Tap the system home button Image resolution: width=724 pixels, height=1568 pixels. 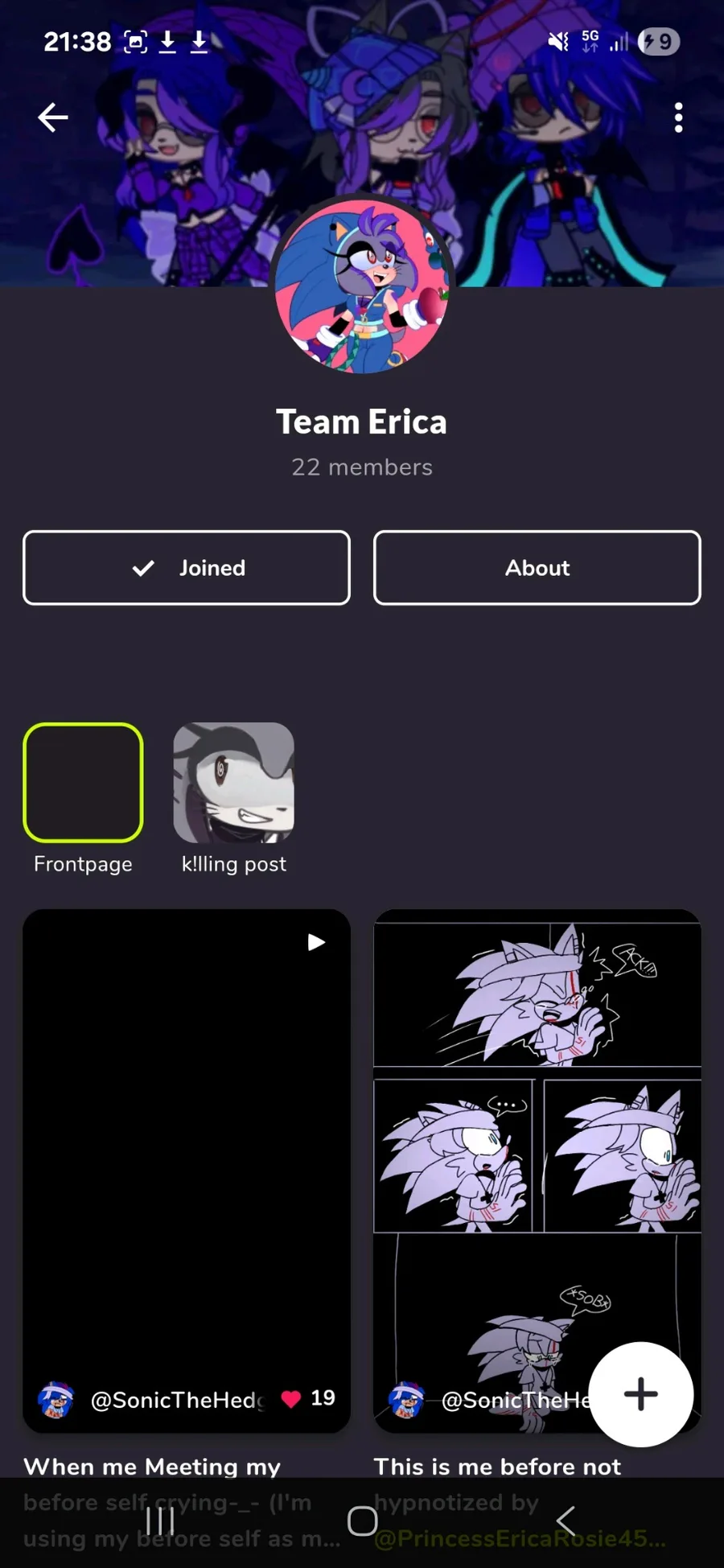(362, 1521)
